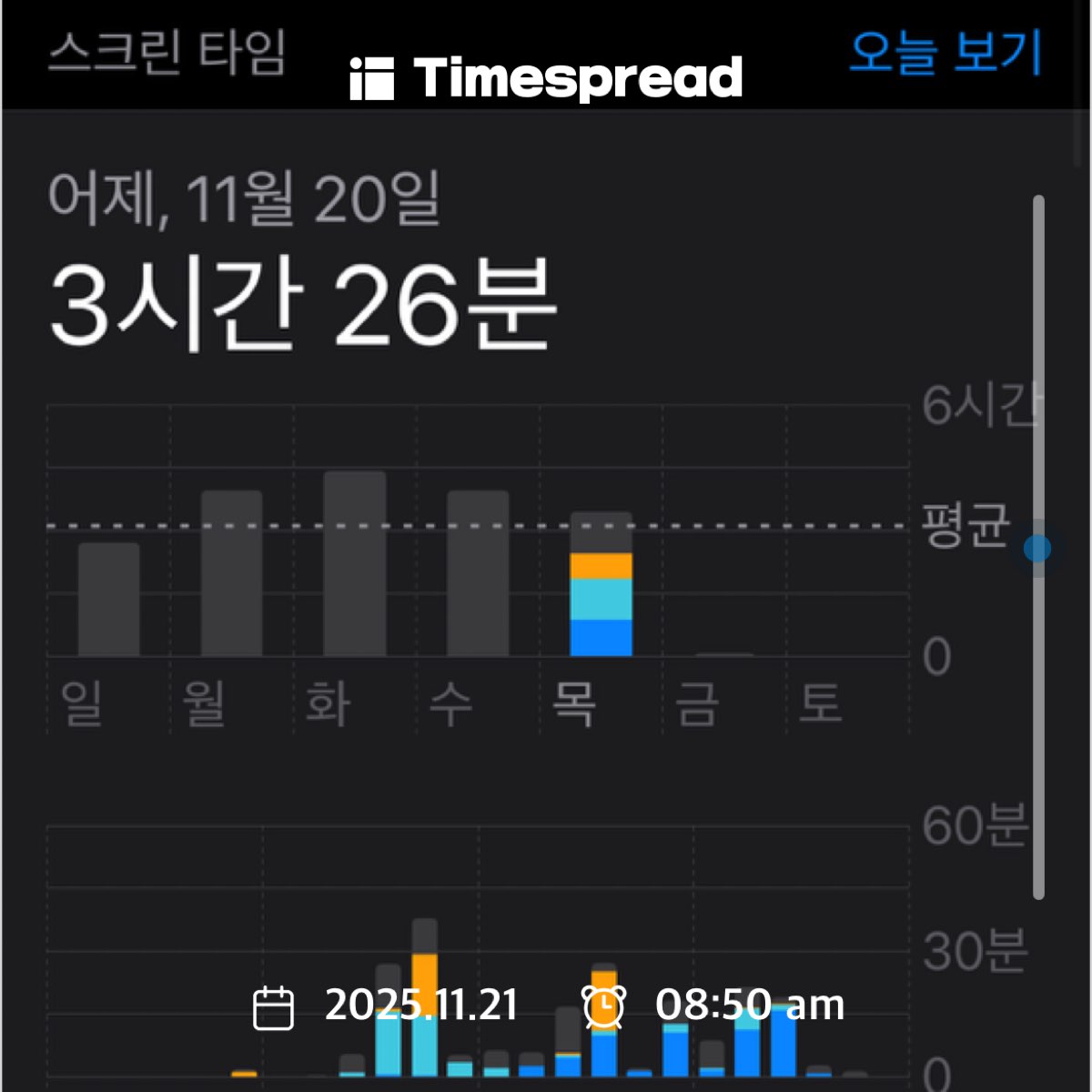Tap 오늘 보기 to view today
The height and width of the screenshot is (1092, 1092).
point(945,53)
